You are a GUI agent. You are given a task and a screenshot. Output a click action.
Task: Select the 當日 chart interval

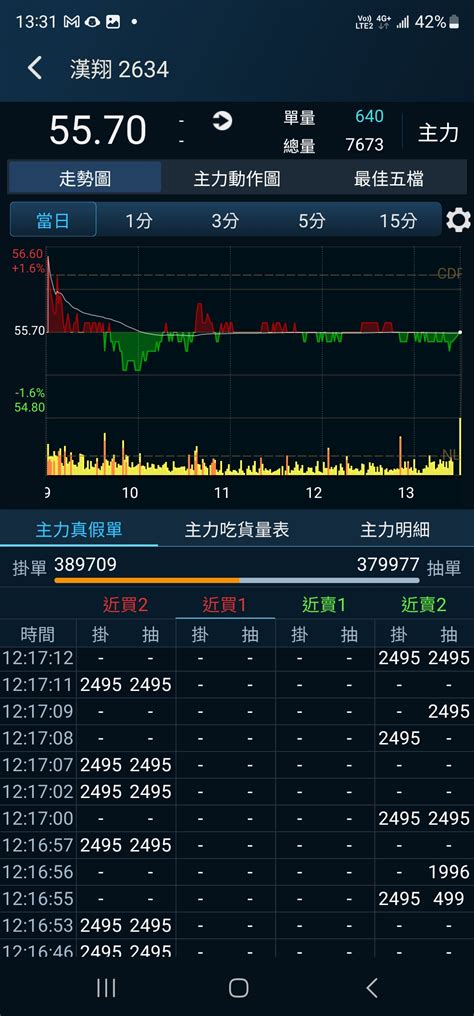click(53, 220)
